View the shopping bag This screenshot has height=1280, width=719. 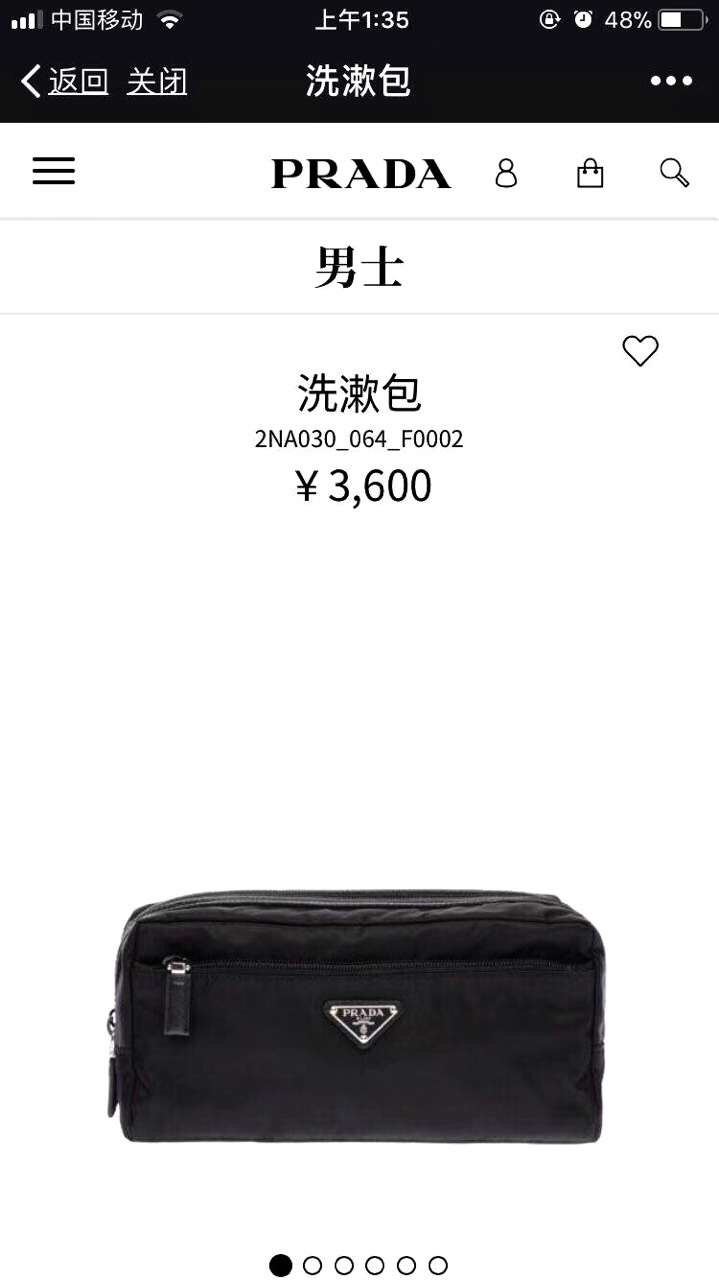click(x=590, y=173)
